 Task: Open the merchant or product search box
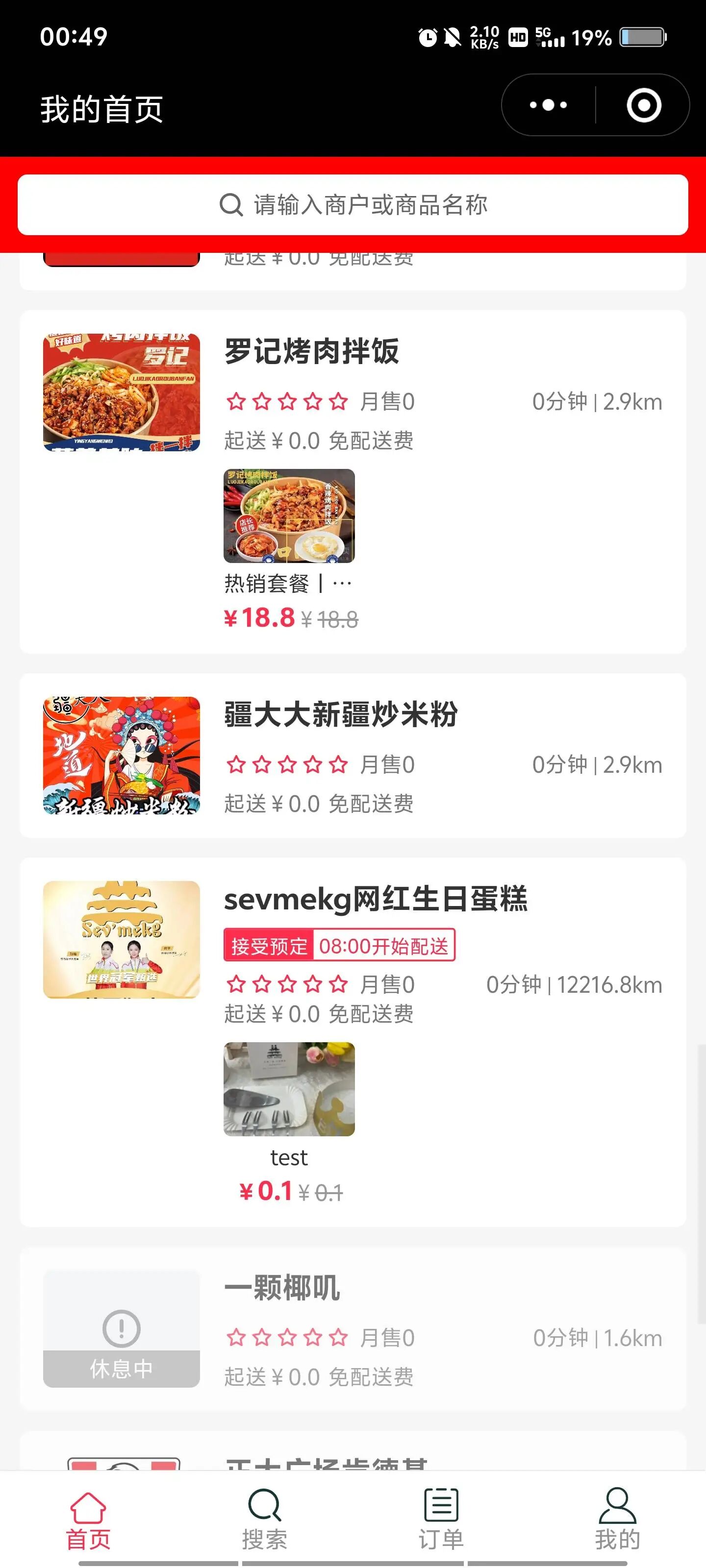pos(353,205)
